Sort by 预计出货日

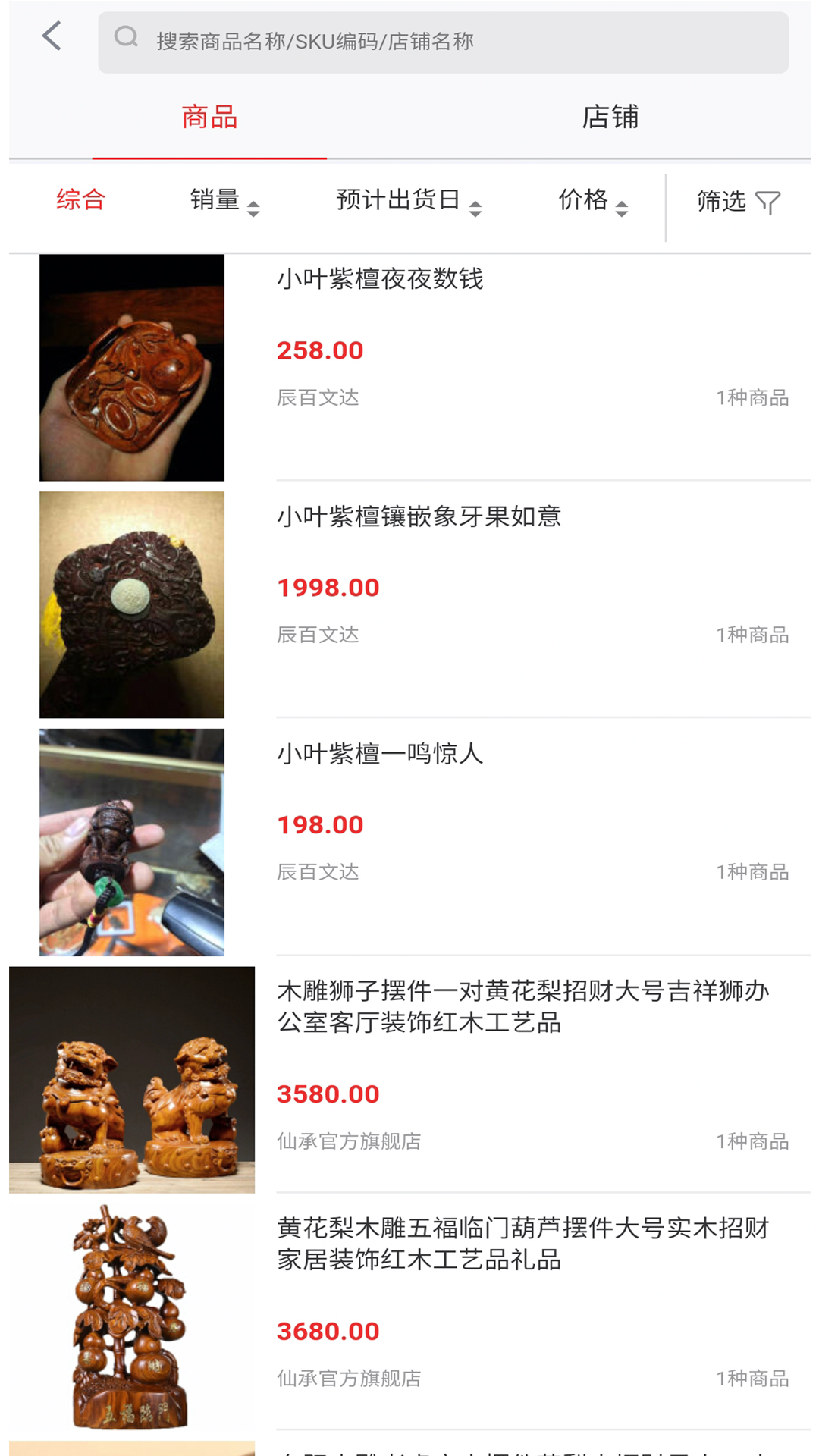tap(408, 201)
